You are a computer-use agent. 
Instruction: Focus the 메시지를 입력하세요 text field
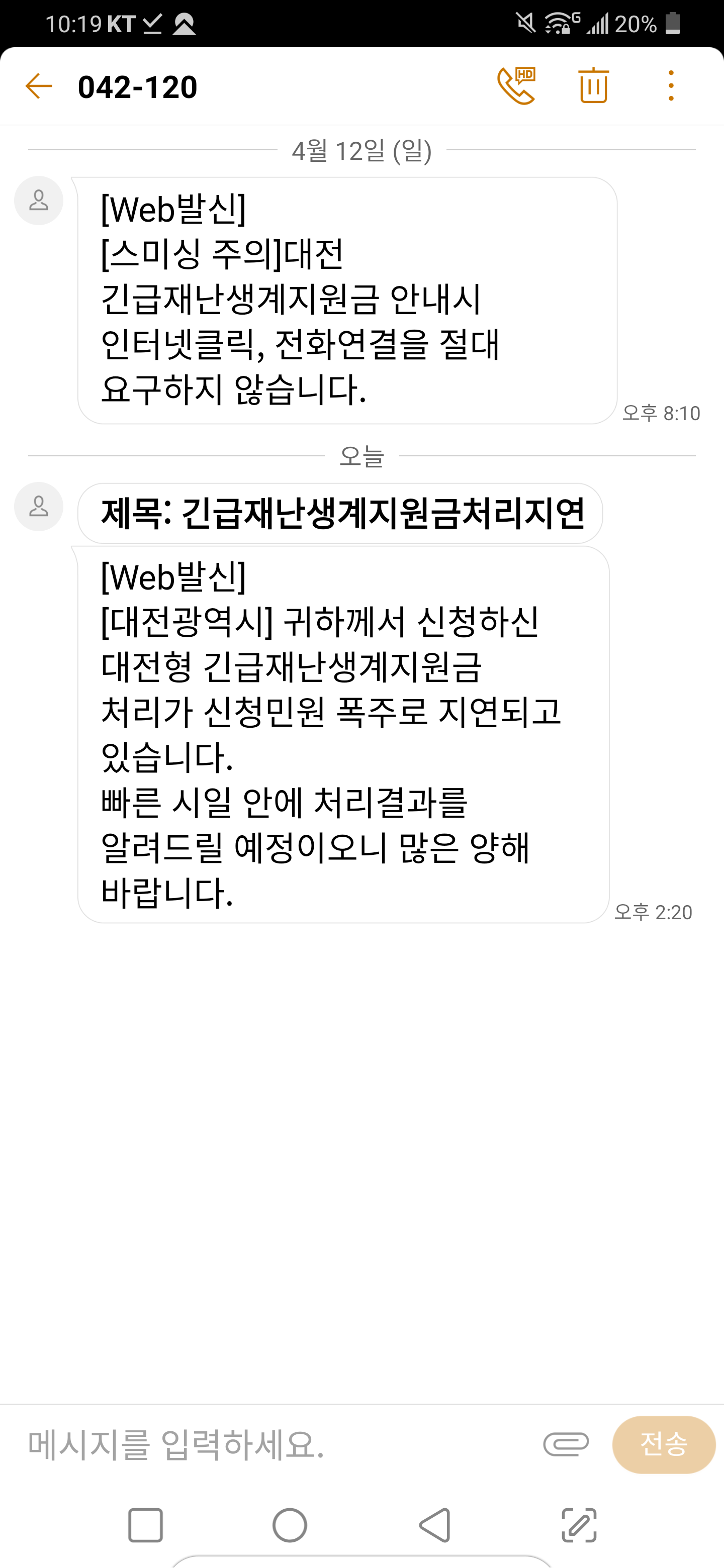tap(274, 1444)
